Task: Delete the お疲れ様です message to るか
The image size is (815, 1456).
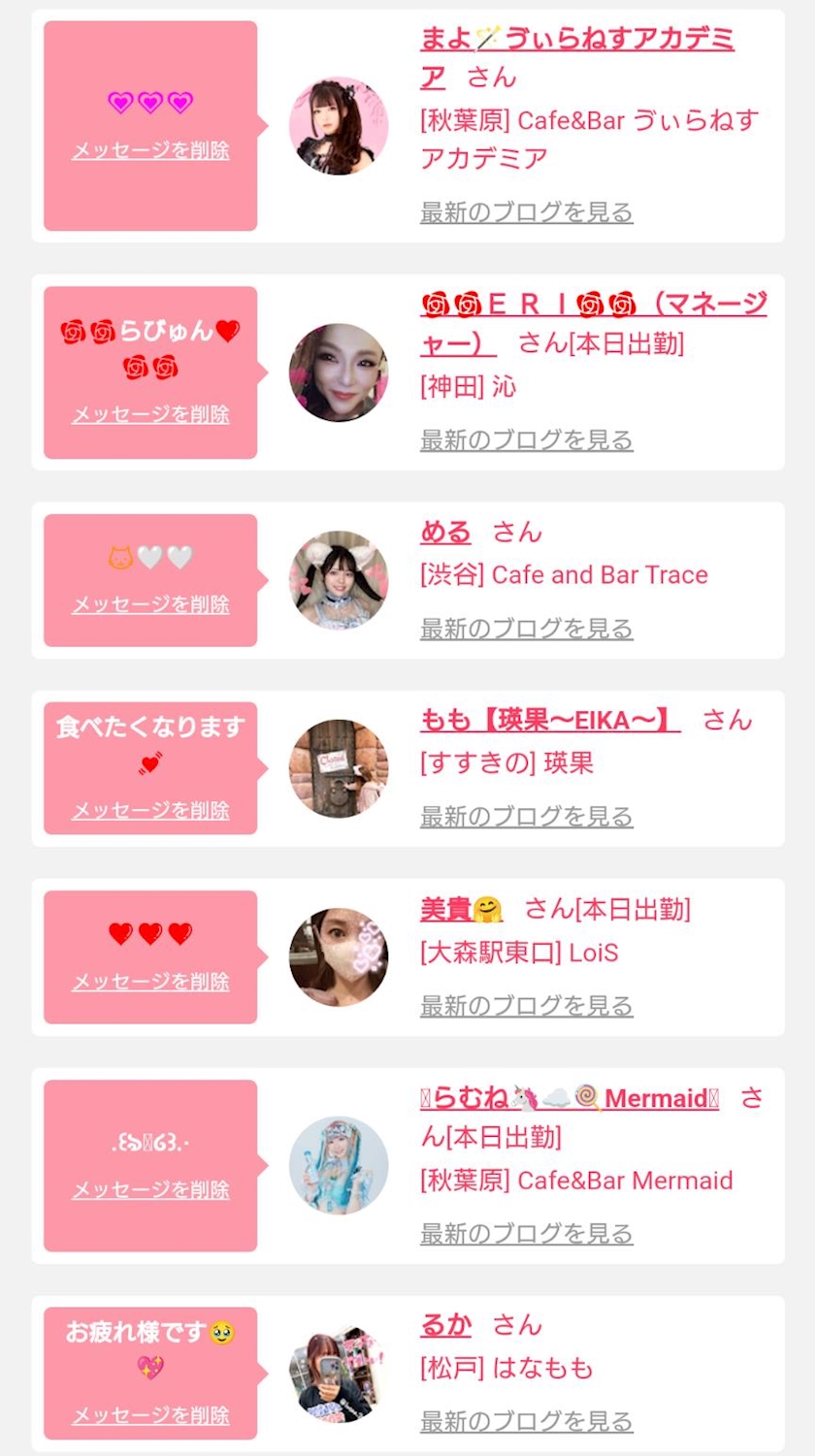Action: pyautogui.click(x=150, y=1415)
